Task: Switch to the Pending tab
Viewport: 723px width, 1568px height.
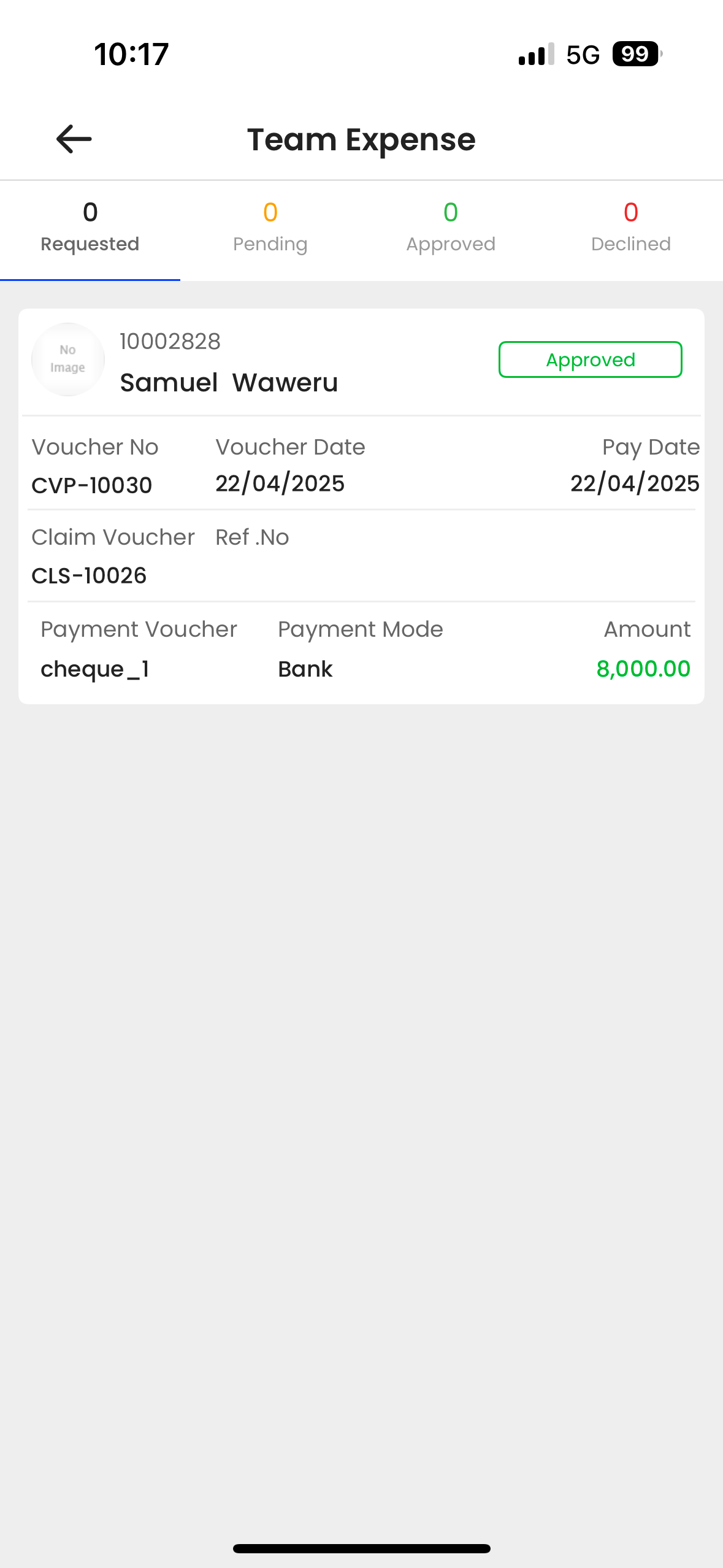Action: [x=270, y=230]
